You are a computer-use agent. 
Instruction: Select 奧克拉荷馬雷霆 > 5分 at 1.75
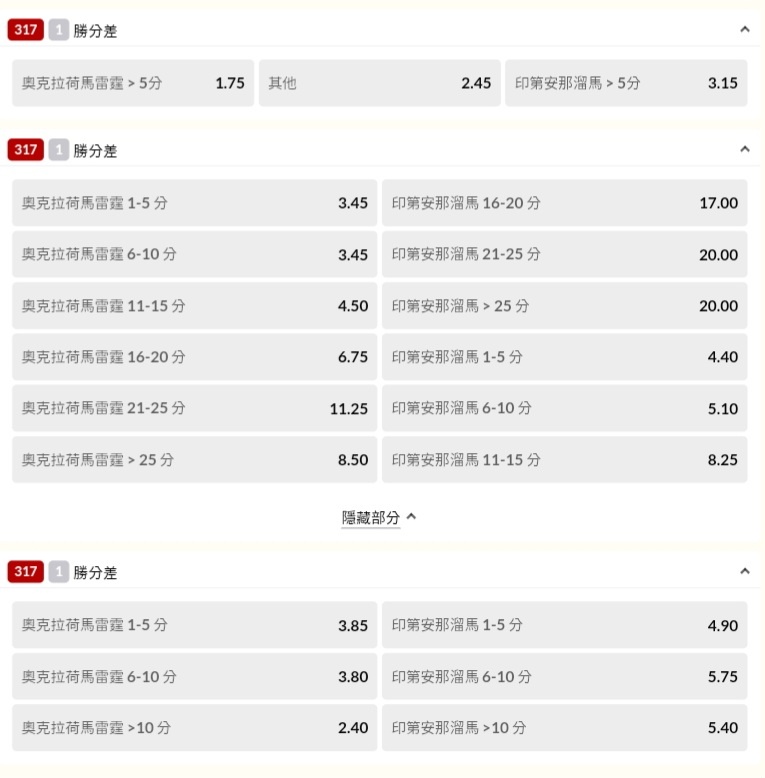(133, 83)
